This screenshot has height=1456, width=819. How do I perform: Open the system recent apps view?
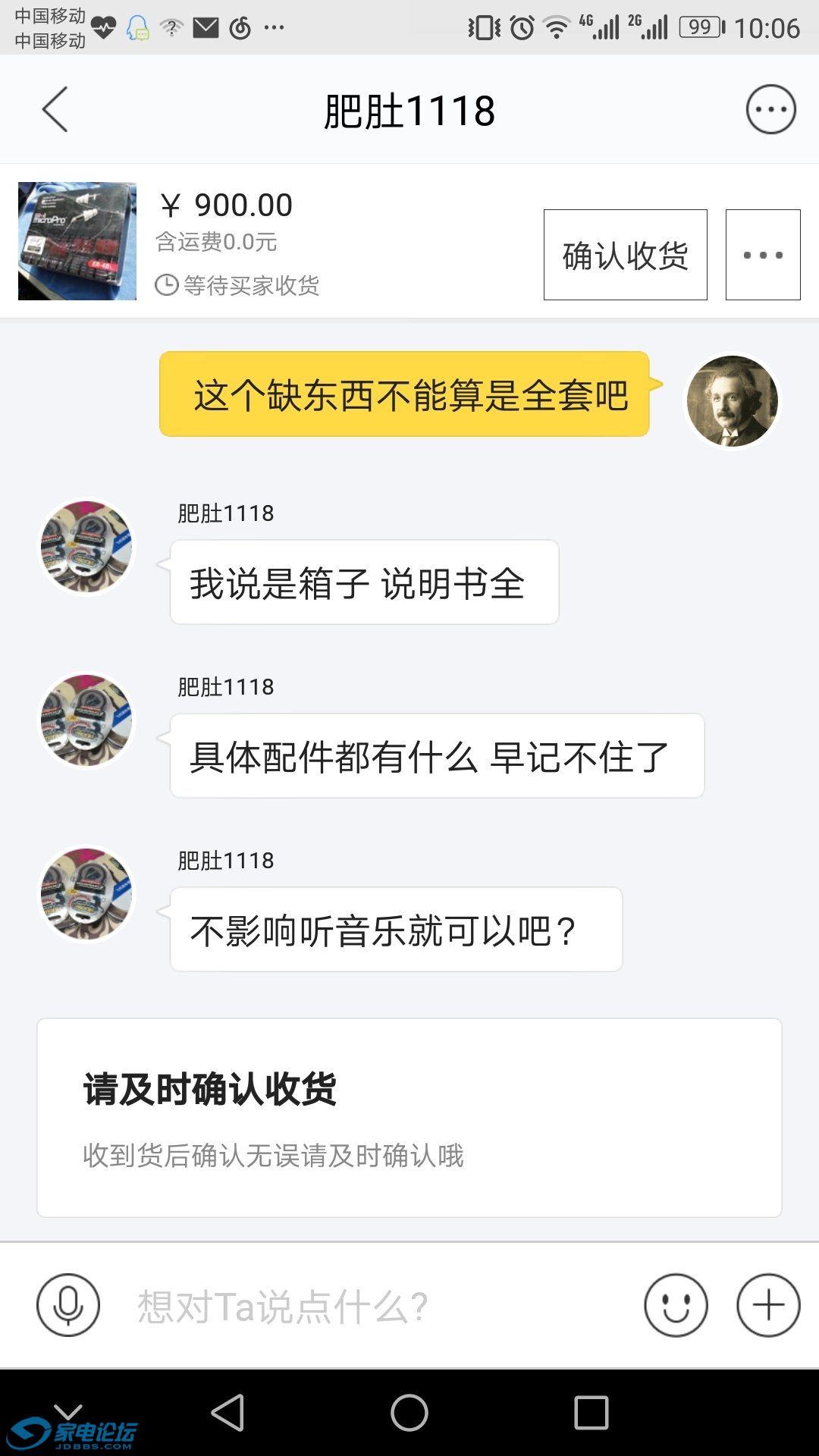click(591, 1413)
